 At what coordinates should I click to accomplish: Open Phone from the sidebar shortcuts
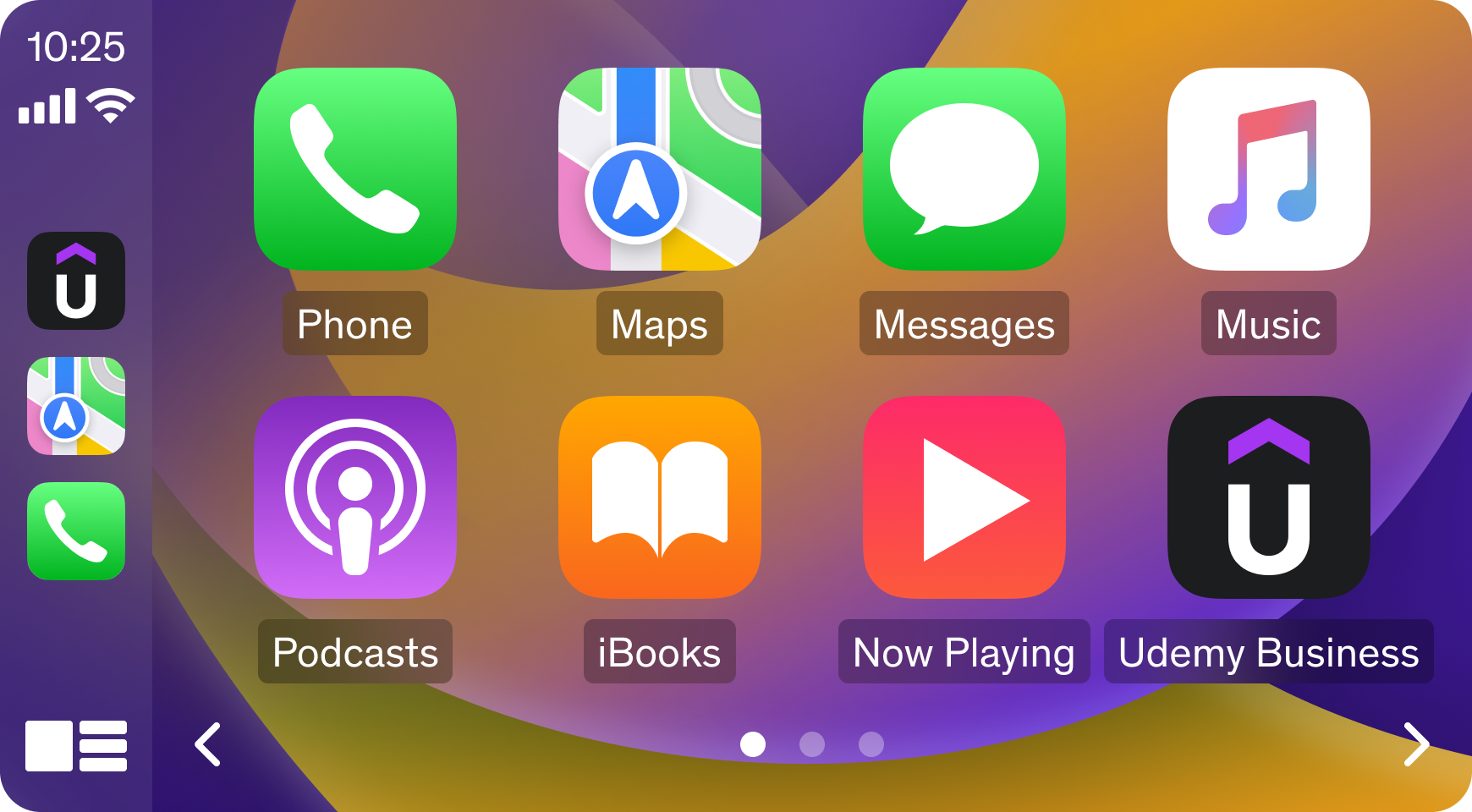click(76, 531)
